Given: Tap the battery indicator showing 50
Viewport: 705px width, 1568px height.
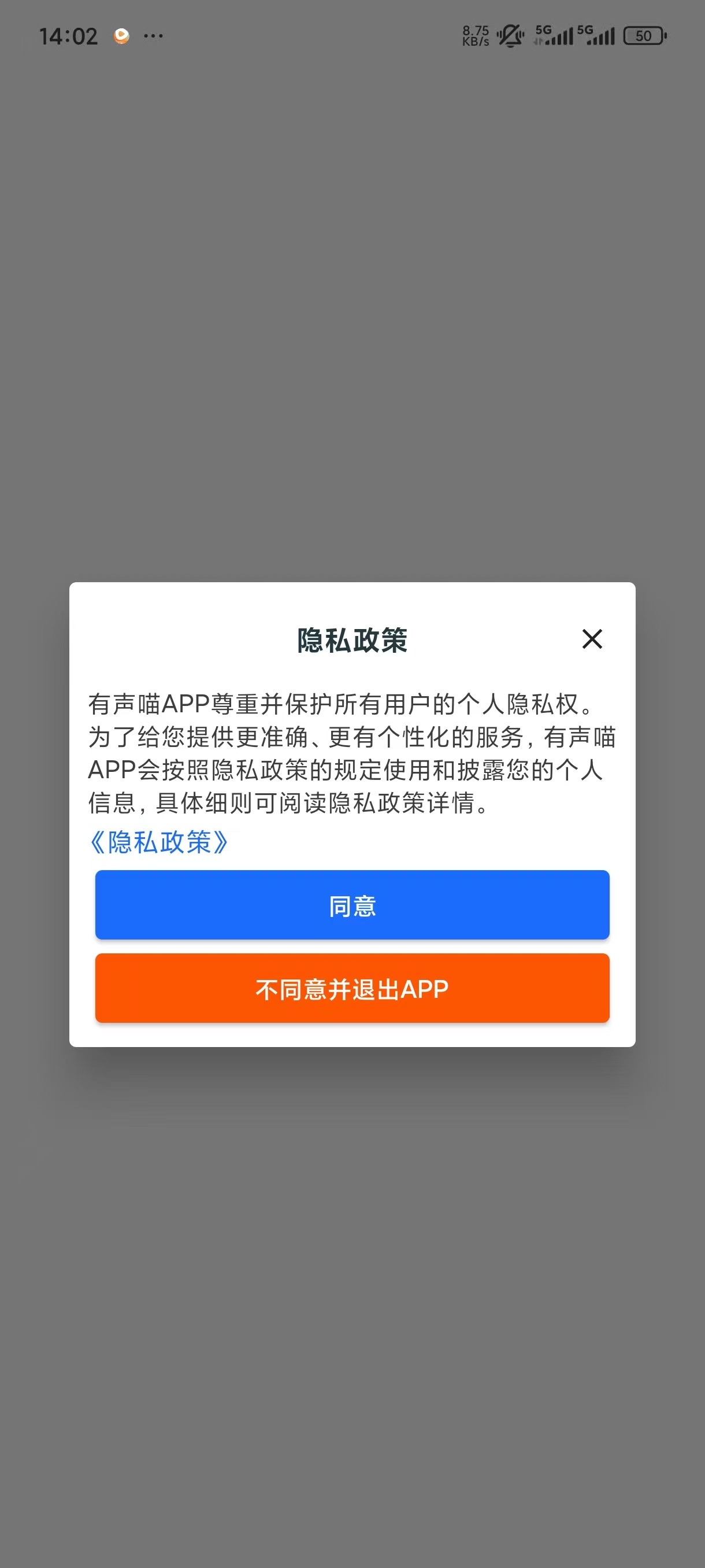Looking at the screenshot, I should pyautogui.click(x=645, y=36).
